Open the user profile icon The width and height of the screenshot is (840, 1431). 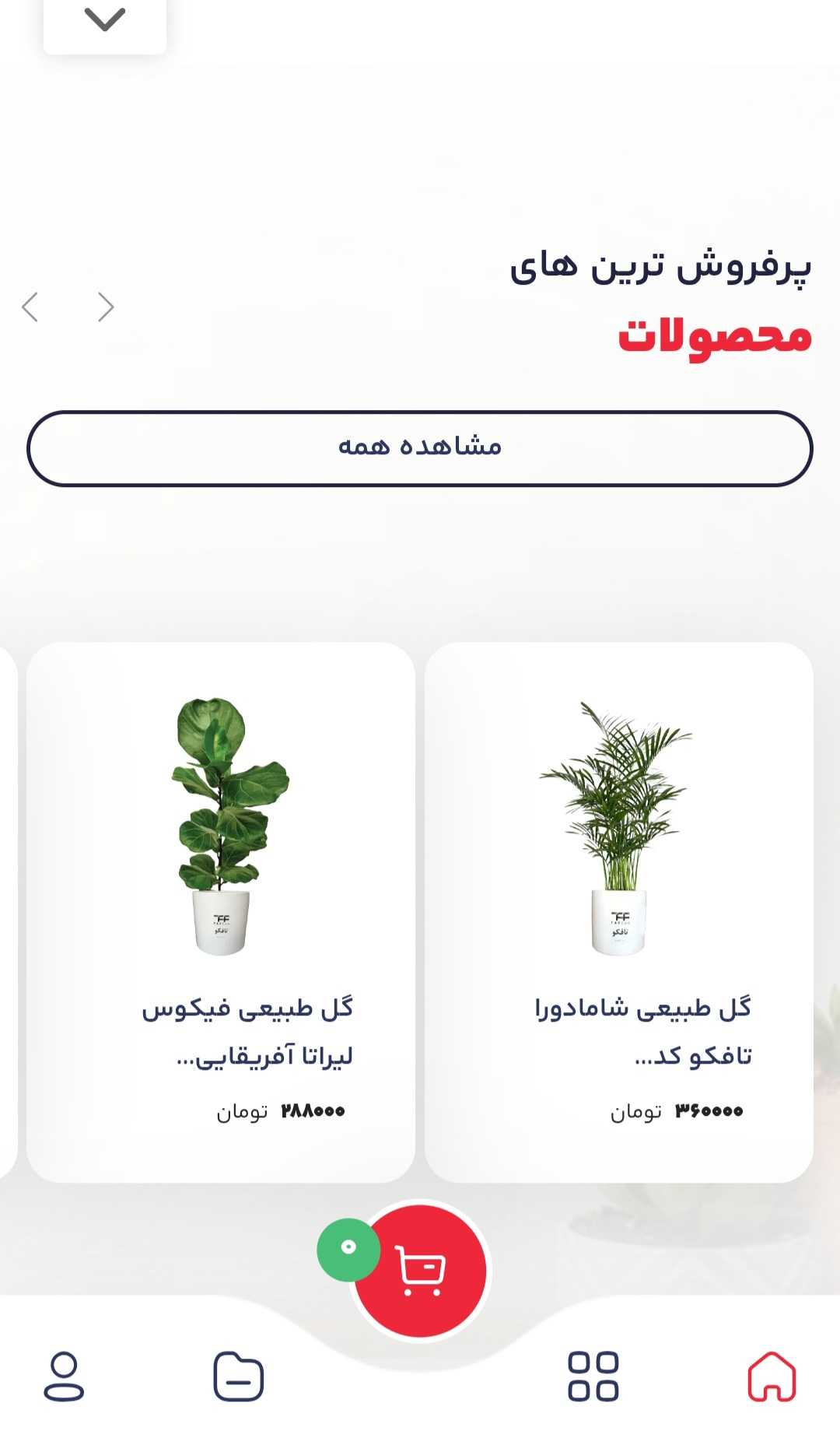coord(66,1372)
